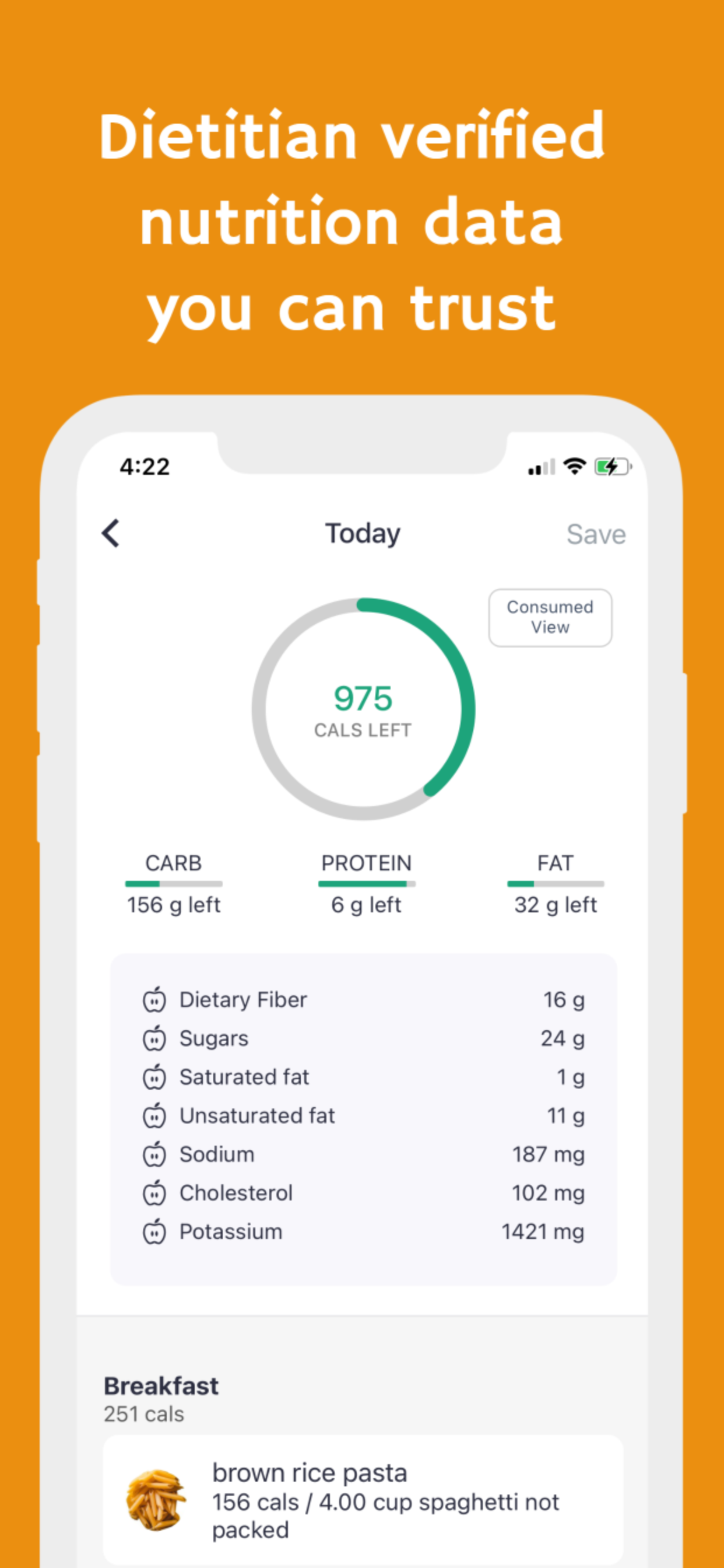
Task: Select the apple icon next to Cholesterol
Action: click(x=154, y=1192)
